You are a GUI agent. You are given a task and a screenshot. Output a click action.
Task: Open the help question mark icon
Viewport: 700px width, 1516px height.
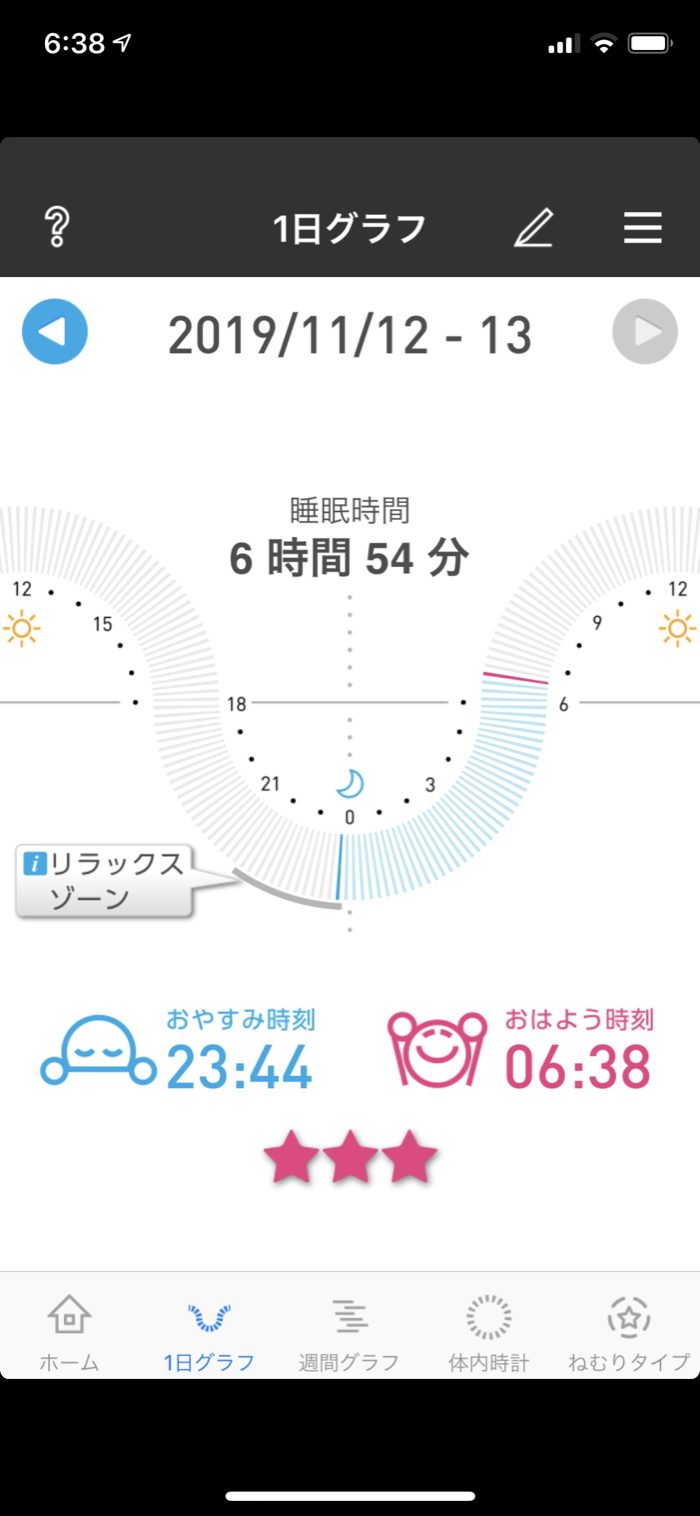[57, 228]
